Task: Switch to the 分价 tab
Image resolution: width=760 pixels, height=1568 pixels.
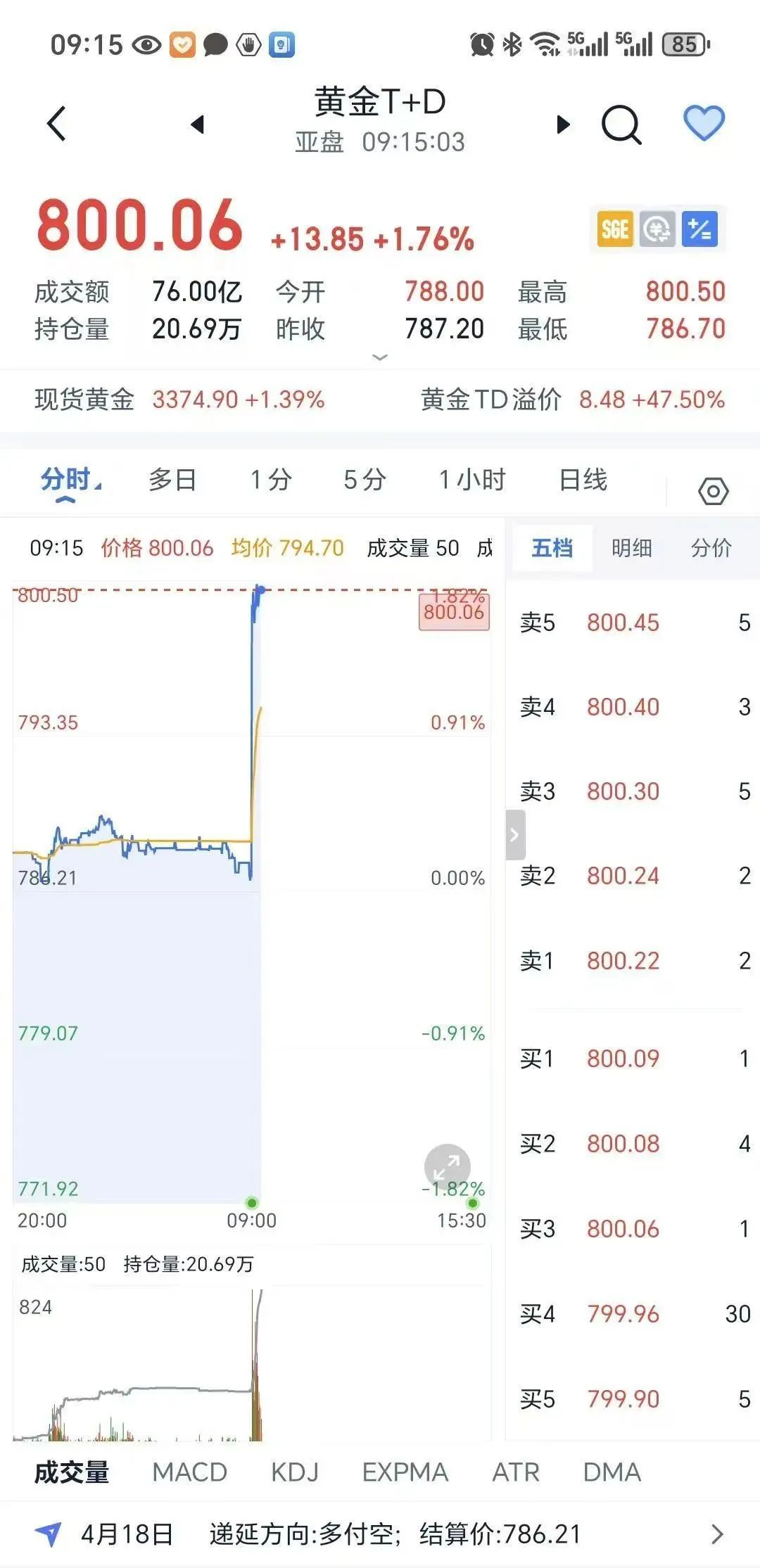Action: coord(711,548)
